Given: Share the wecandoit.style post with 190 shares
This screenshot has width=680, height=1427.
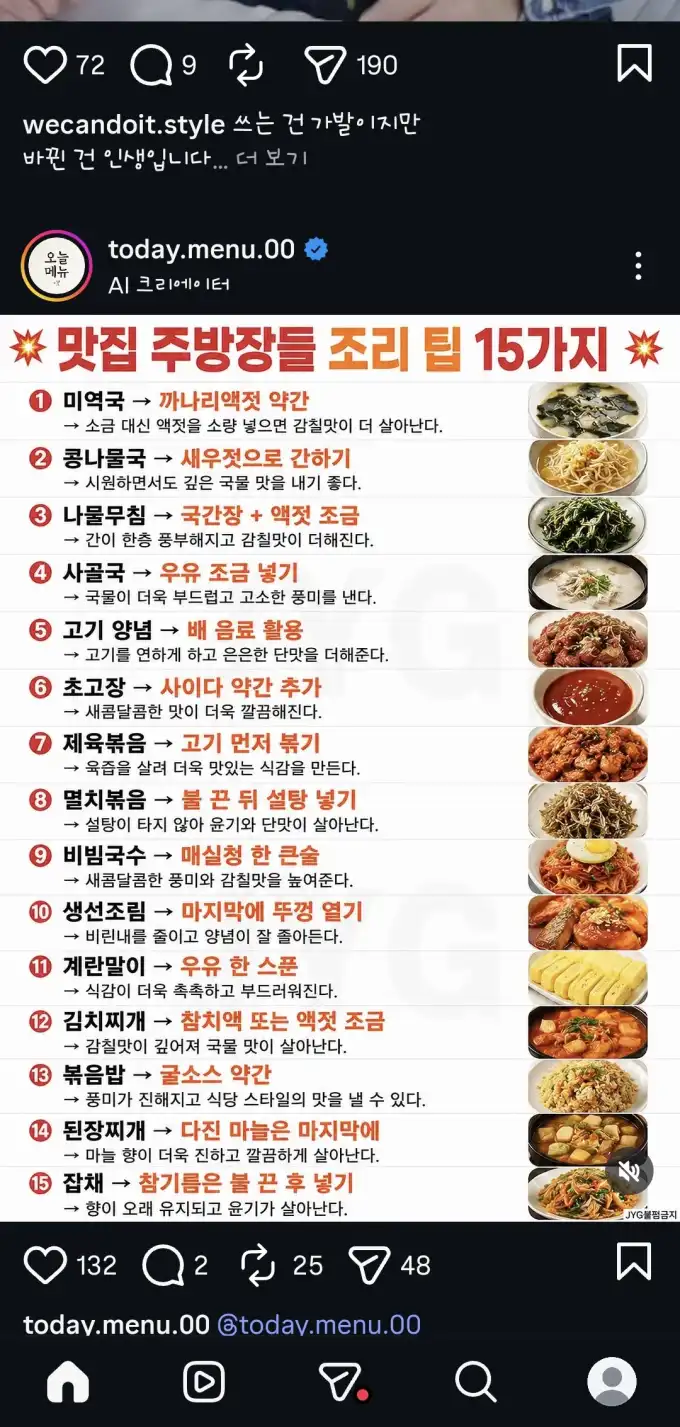Looking at the screenshot, I should (325, 65).
